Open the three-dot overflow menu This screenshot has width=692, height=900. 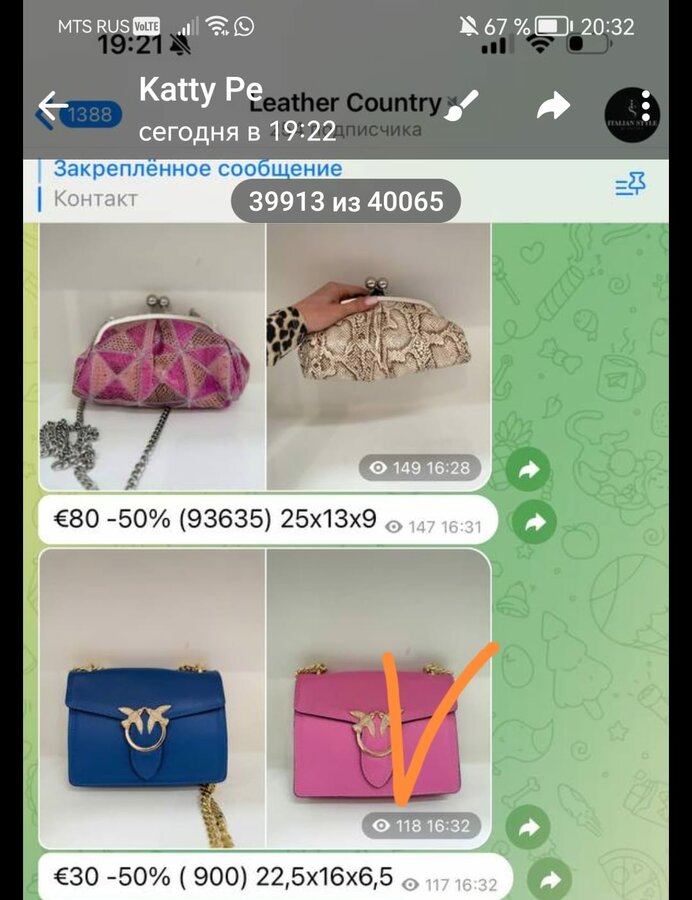coord(646,106)
